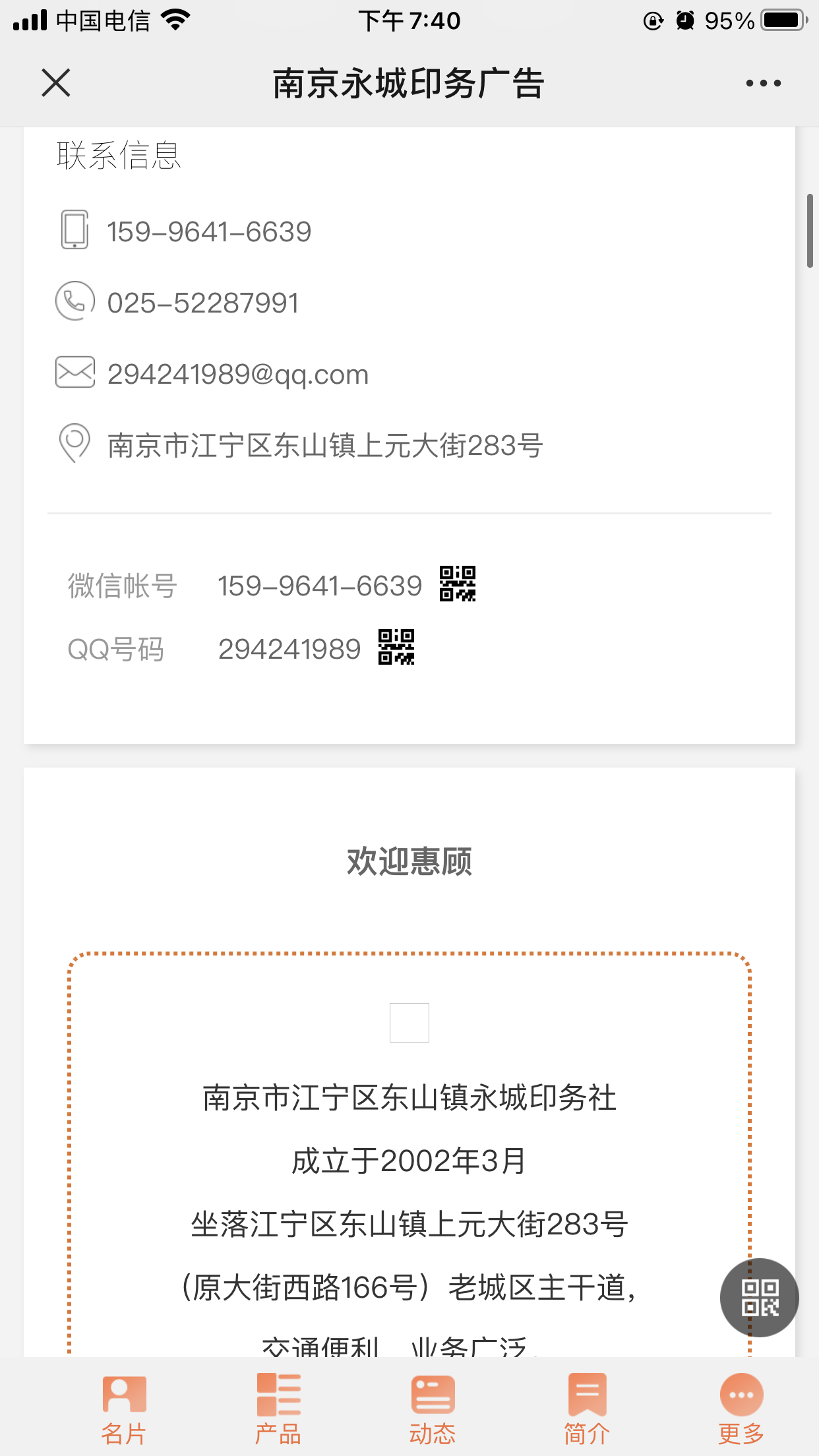Call mobile number 159-9641-6639
The width and height of the screenshot is (819, 1456).
(x=208, y=231)
